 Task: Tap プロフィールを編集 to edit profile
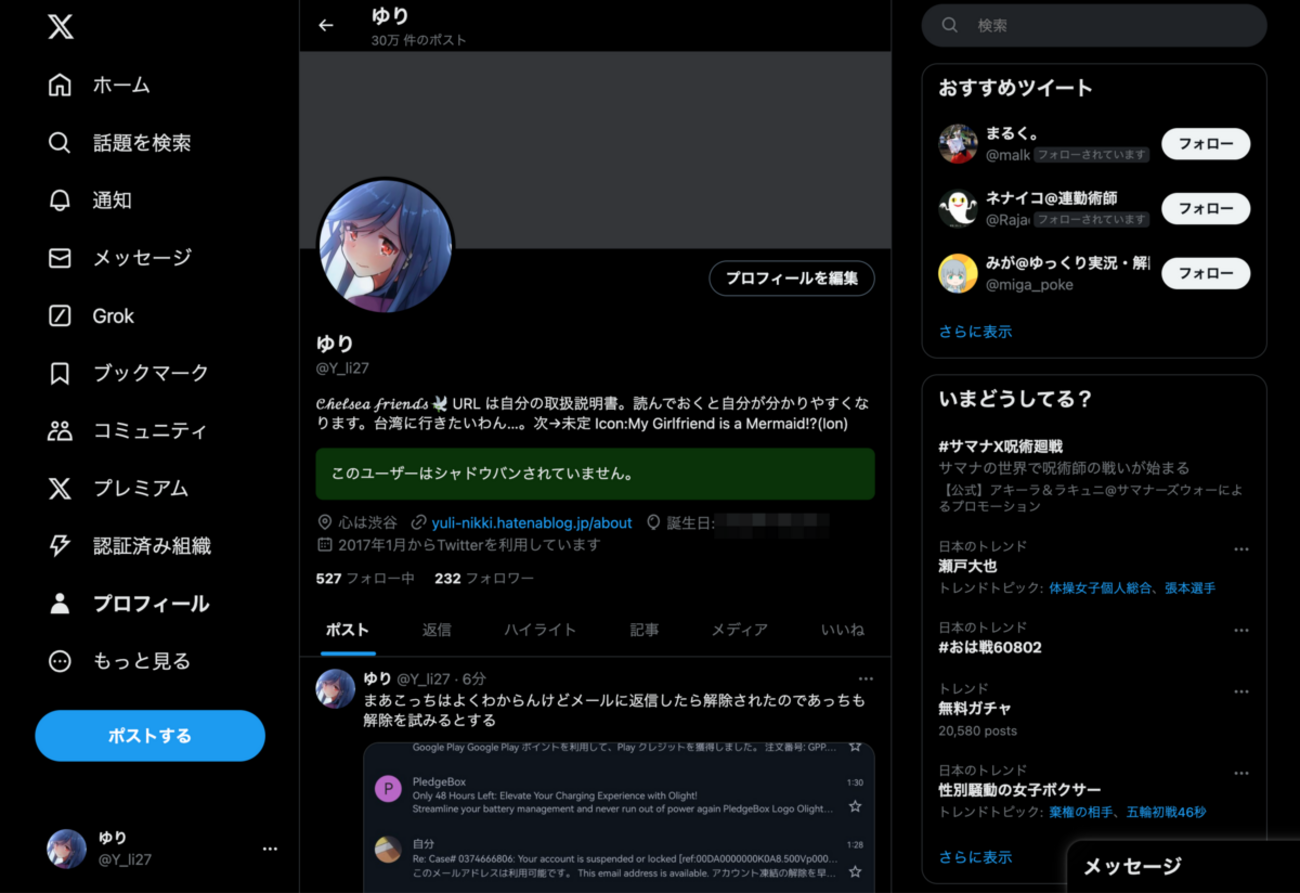[x=791, y=279]
